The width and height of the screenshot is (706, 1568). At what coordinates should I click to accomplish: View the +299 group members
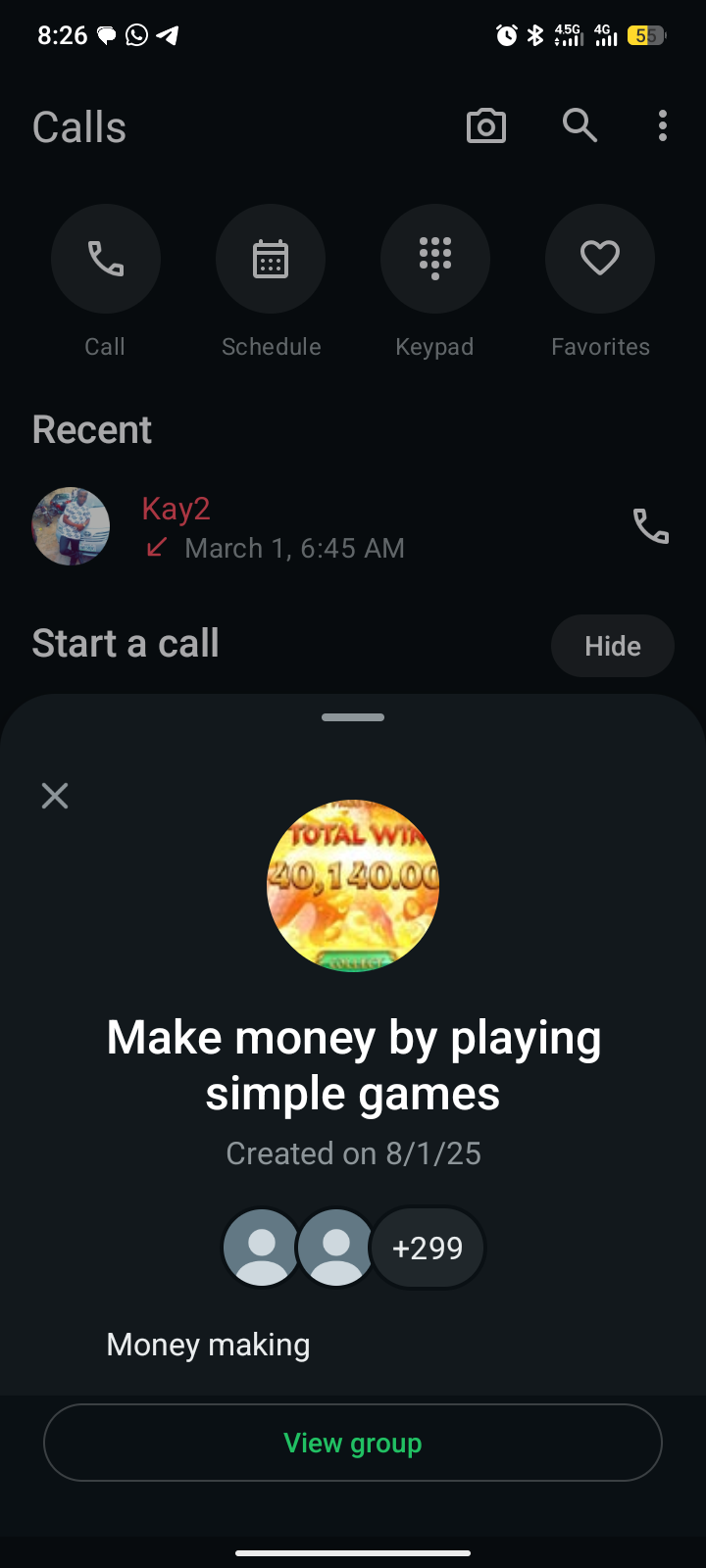pyautogui.click(x=428, y=1248)
